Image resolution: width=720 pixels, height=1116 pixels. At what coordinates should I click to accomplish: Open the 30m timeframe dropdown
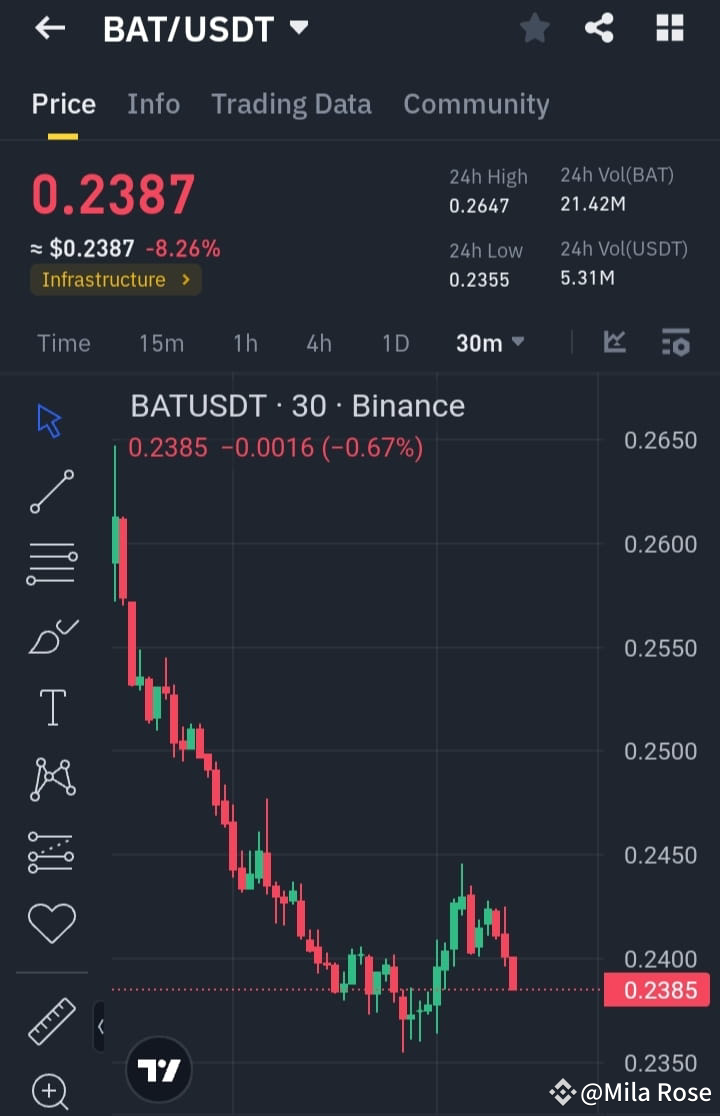click(489, 342)
